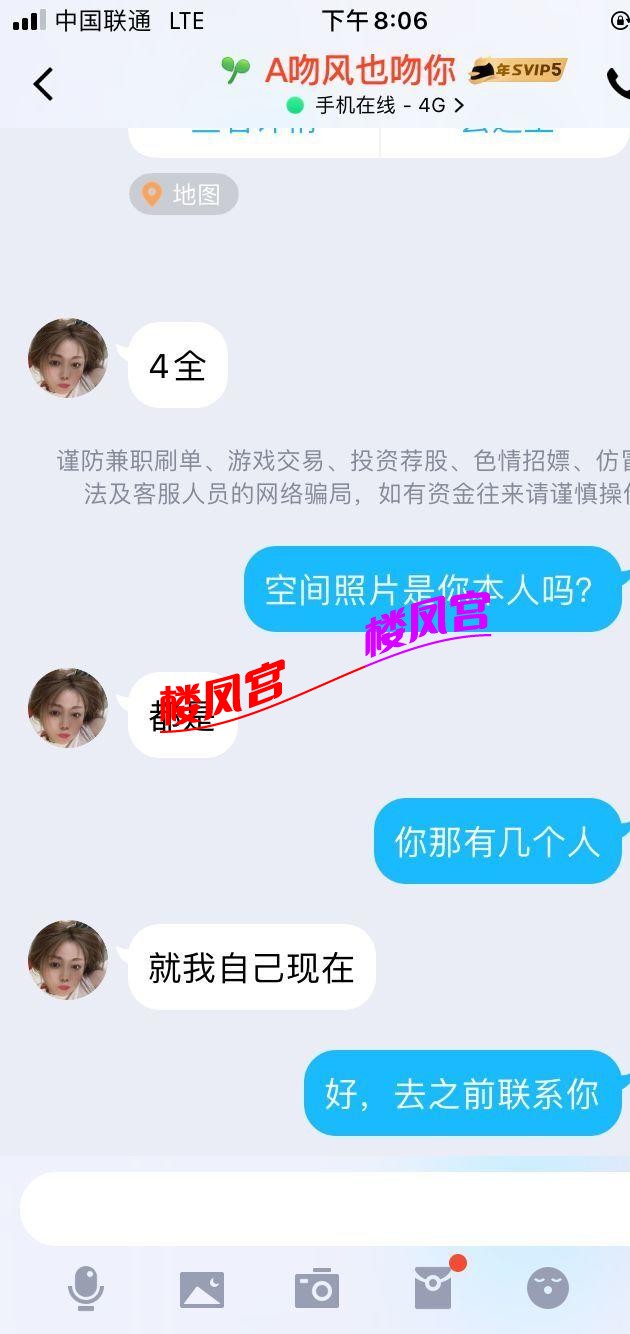Open the contact's online status details
Viewport: 630px width, 1334px height.
tap(376, 105)
